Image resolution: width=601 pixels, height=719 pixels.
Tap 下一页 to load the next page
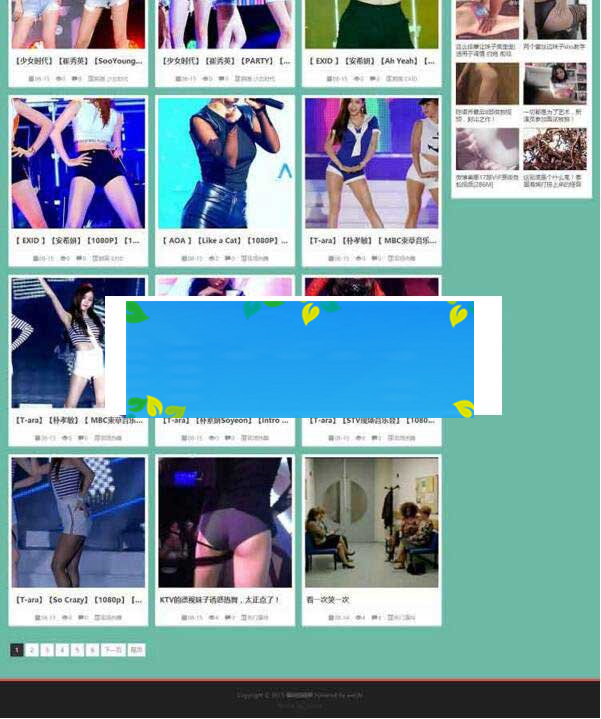coord(113,650)
